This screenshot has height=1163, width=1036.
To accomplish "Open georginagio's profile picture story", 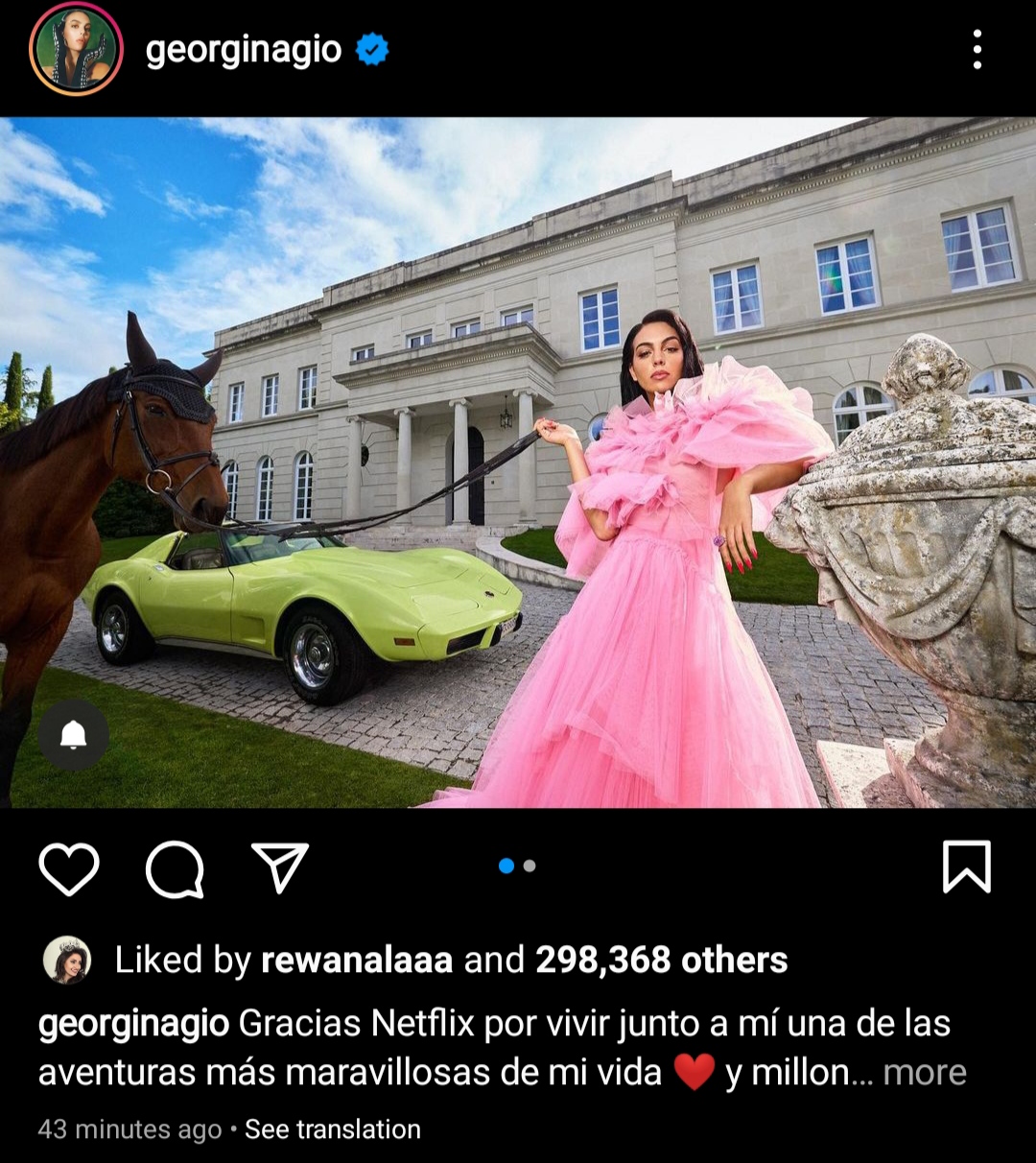I will 76,49.
